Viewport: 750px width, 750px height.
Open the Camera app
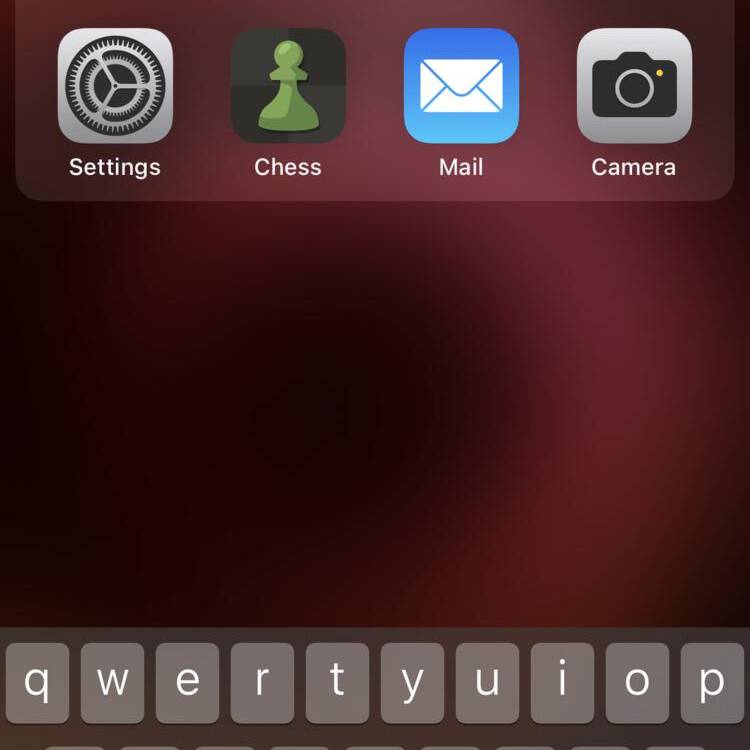click(634, 86)
